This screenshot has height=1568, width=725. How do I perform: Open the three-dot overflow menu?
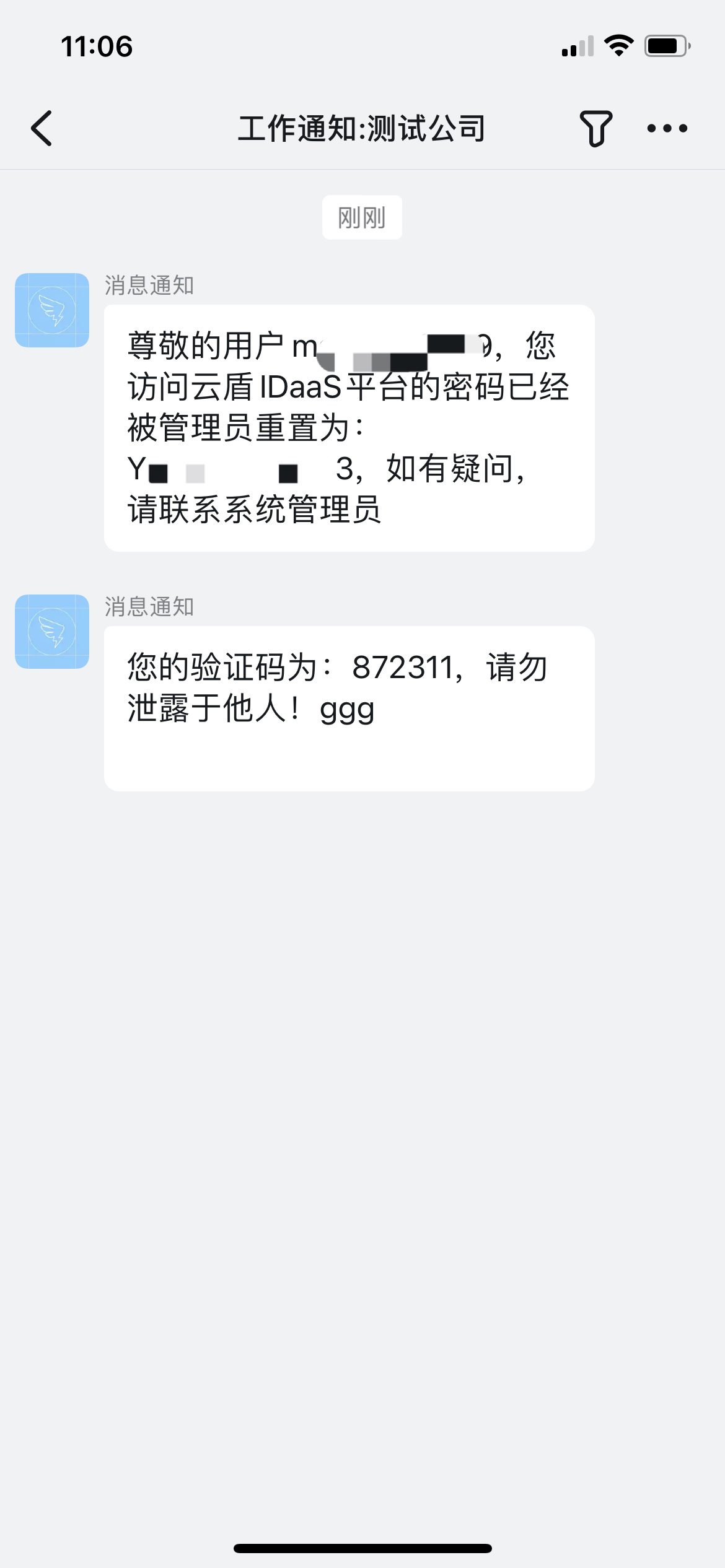(667, 128)
